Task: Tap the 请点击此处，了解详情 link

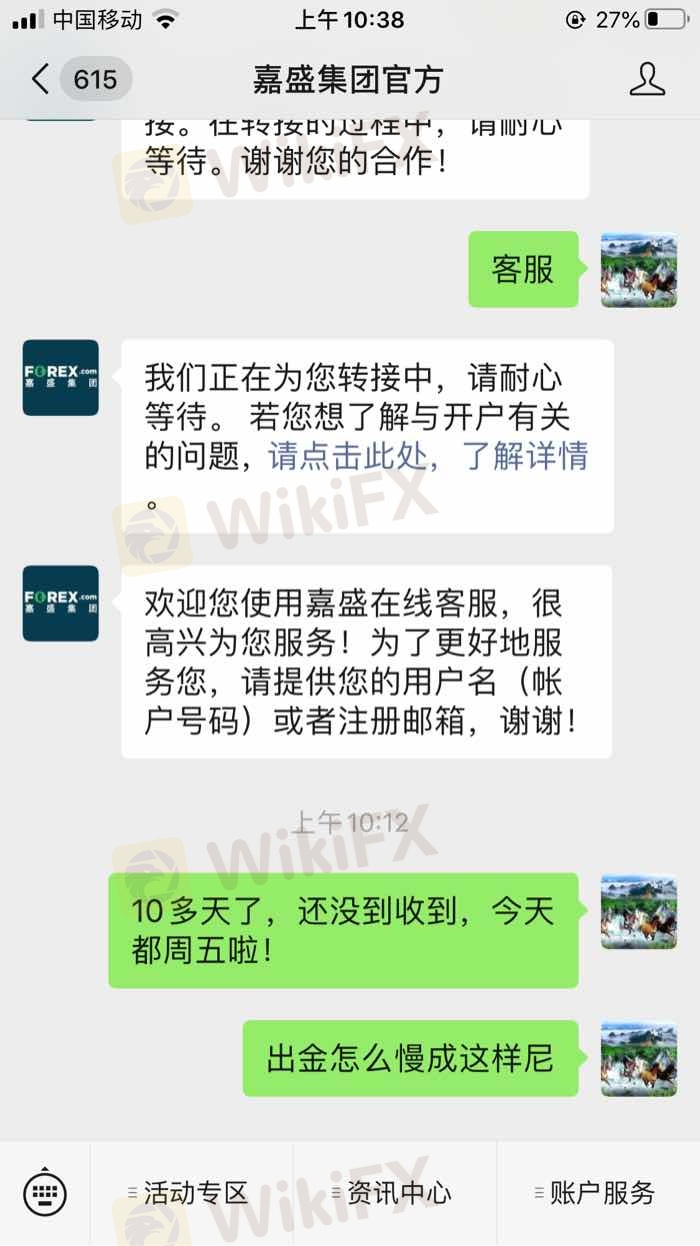Action: (428, 456)
